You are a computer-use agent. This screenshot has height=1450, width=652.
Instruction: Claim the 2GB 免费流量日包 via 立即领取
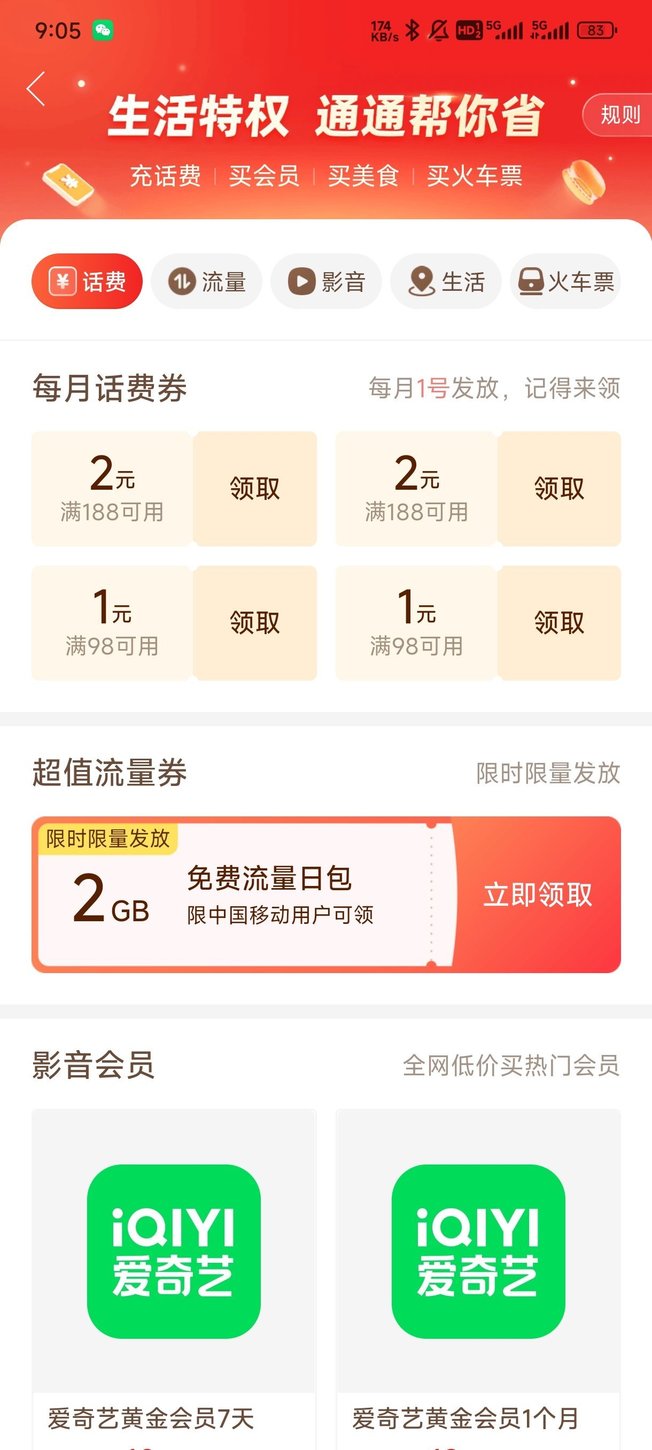(x=538, y=895)
